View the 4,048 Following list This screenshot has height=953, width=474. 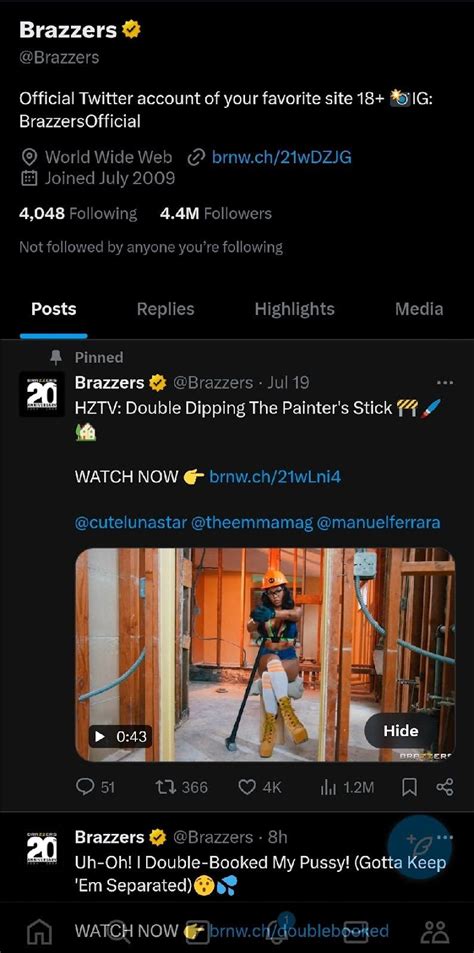pos(78,213)
